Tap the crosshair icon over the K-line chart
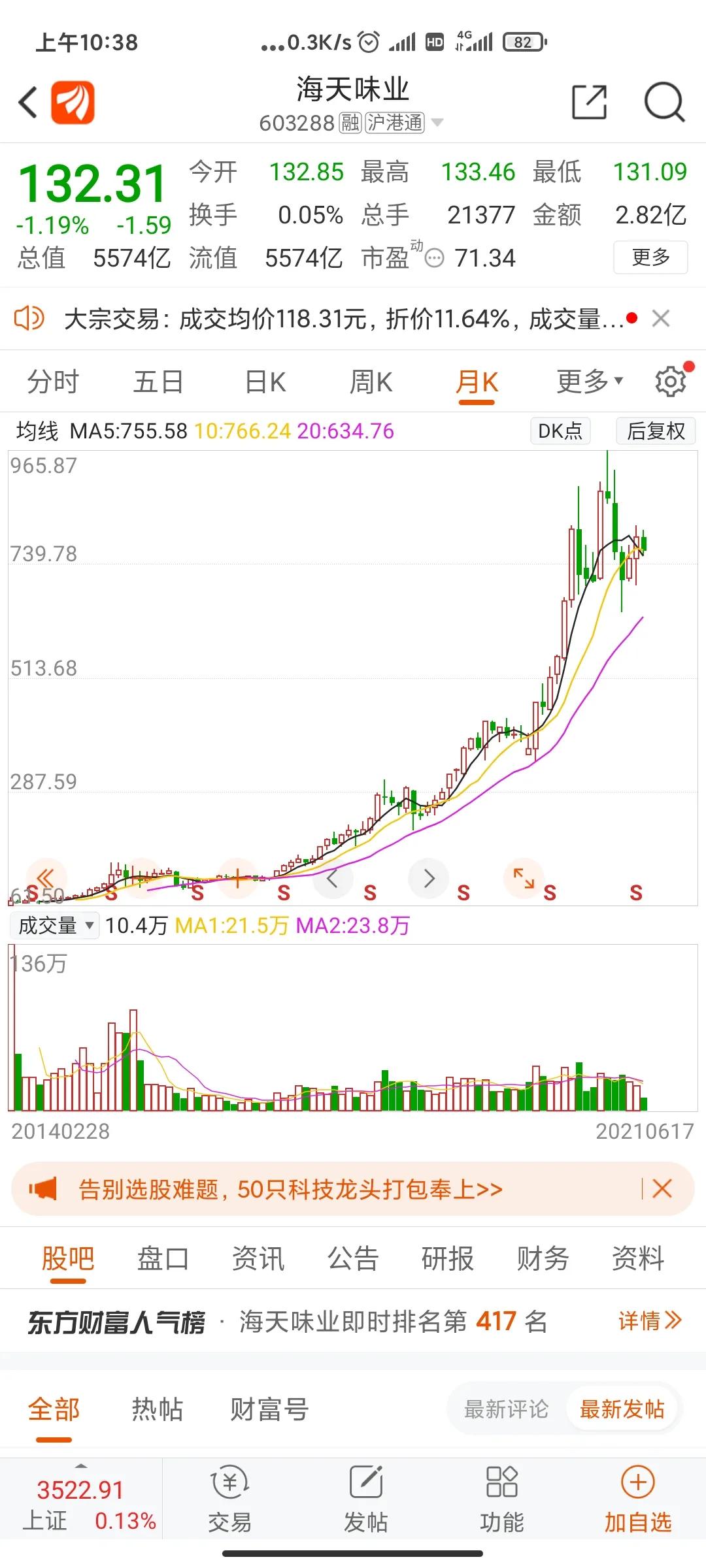The width and height of the screenshot is (706, 1568). point(237,879)
